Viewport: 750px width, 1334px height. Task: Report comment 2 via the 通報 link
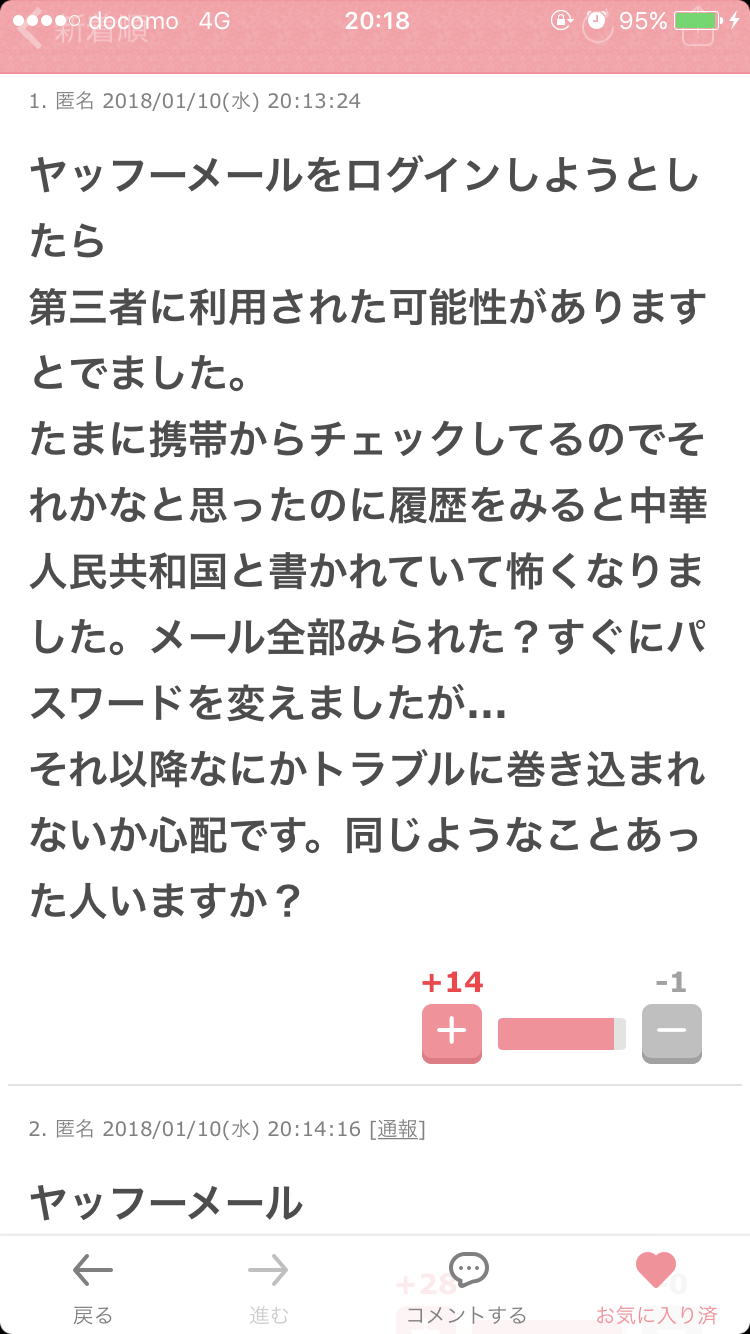click(397, 1129)
